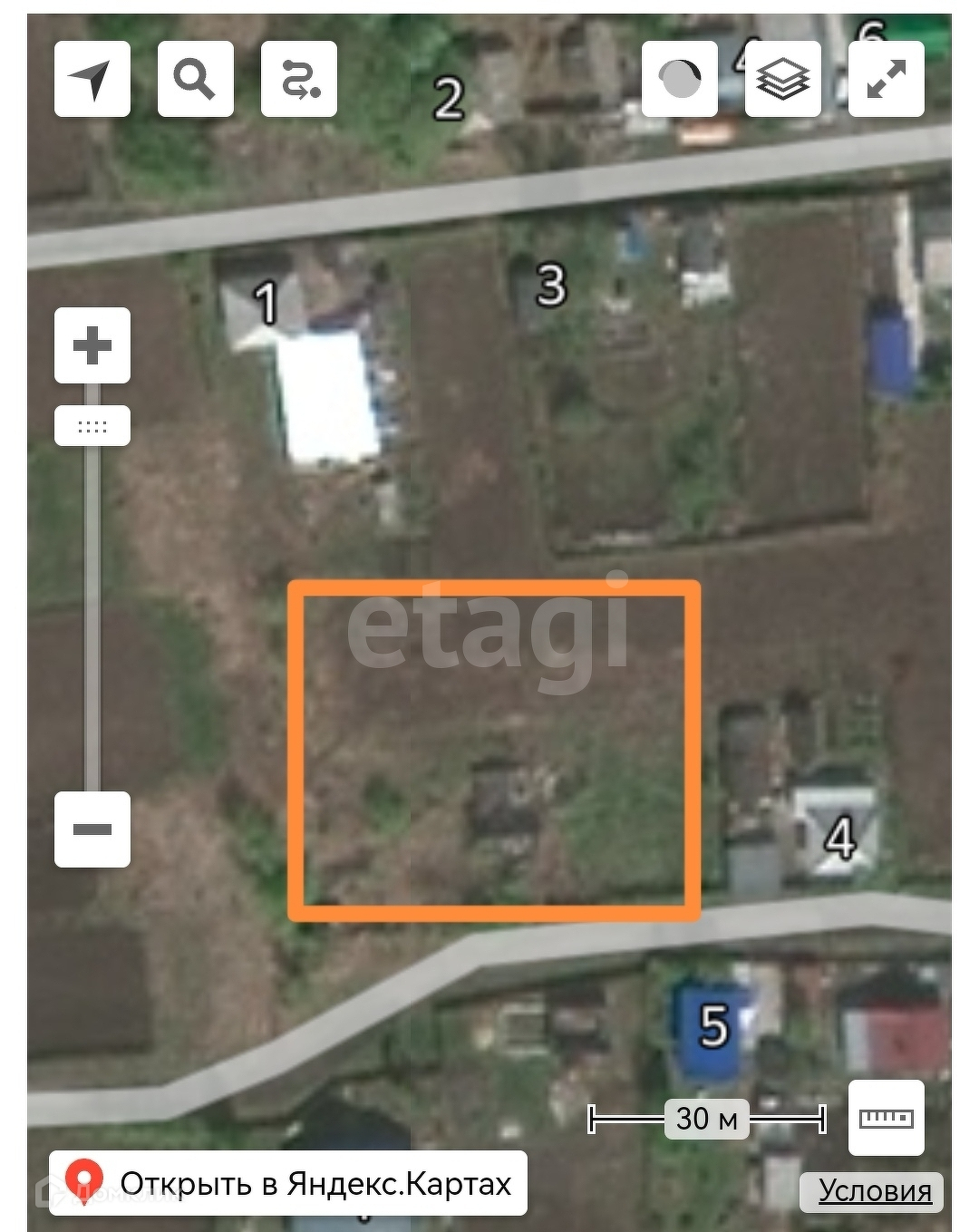This screenshot has width=979, height=1232.
Task: Zoom out with the minus button
Action: coord(92,829)
